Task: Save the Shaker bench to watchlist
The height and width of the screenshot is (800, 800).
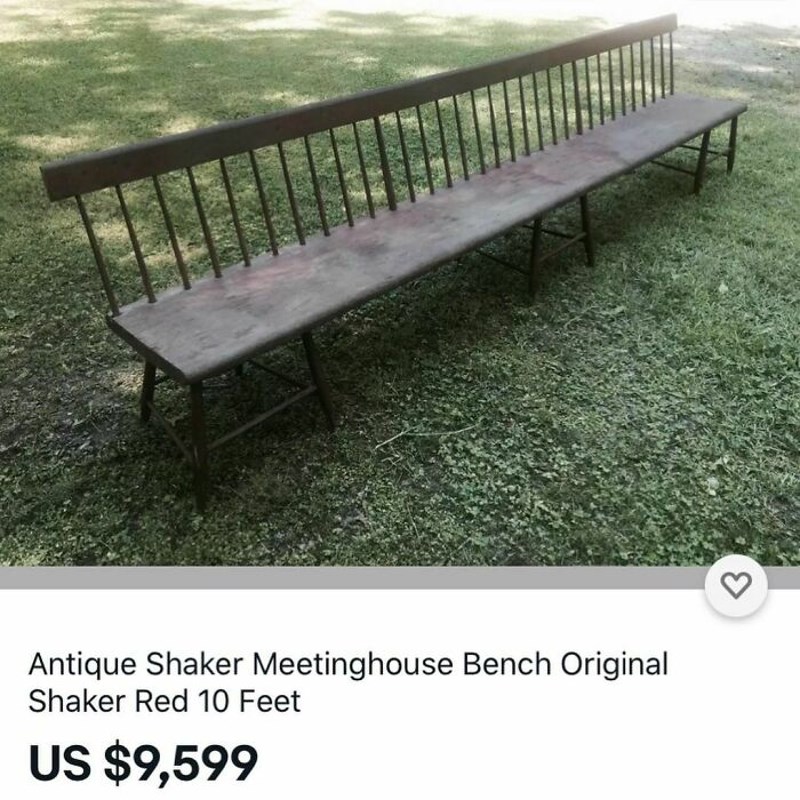Action: pyautogui.click(x=736, y=586)
